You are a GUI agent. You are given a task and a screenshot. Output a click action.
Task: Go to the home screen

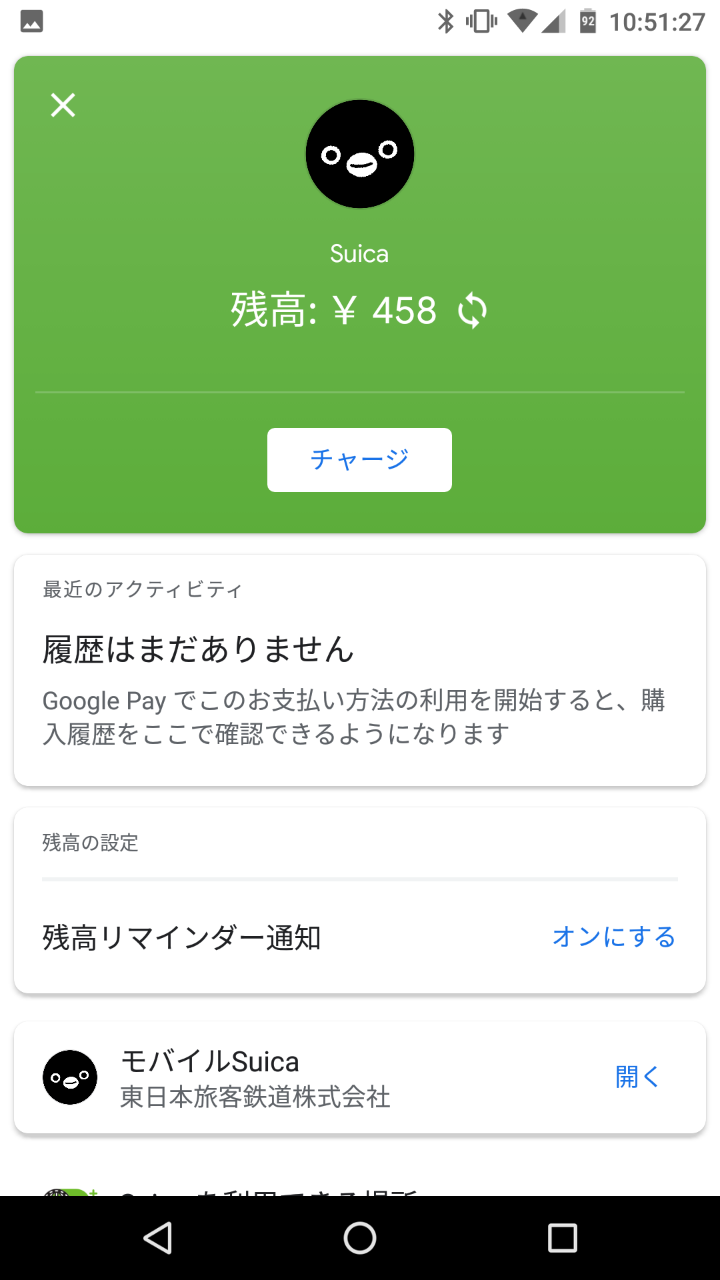pyautogui.click(x=360, y=1238)
